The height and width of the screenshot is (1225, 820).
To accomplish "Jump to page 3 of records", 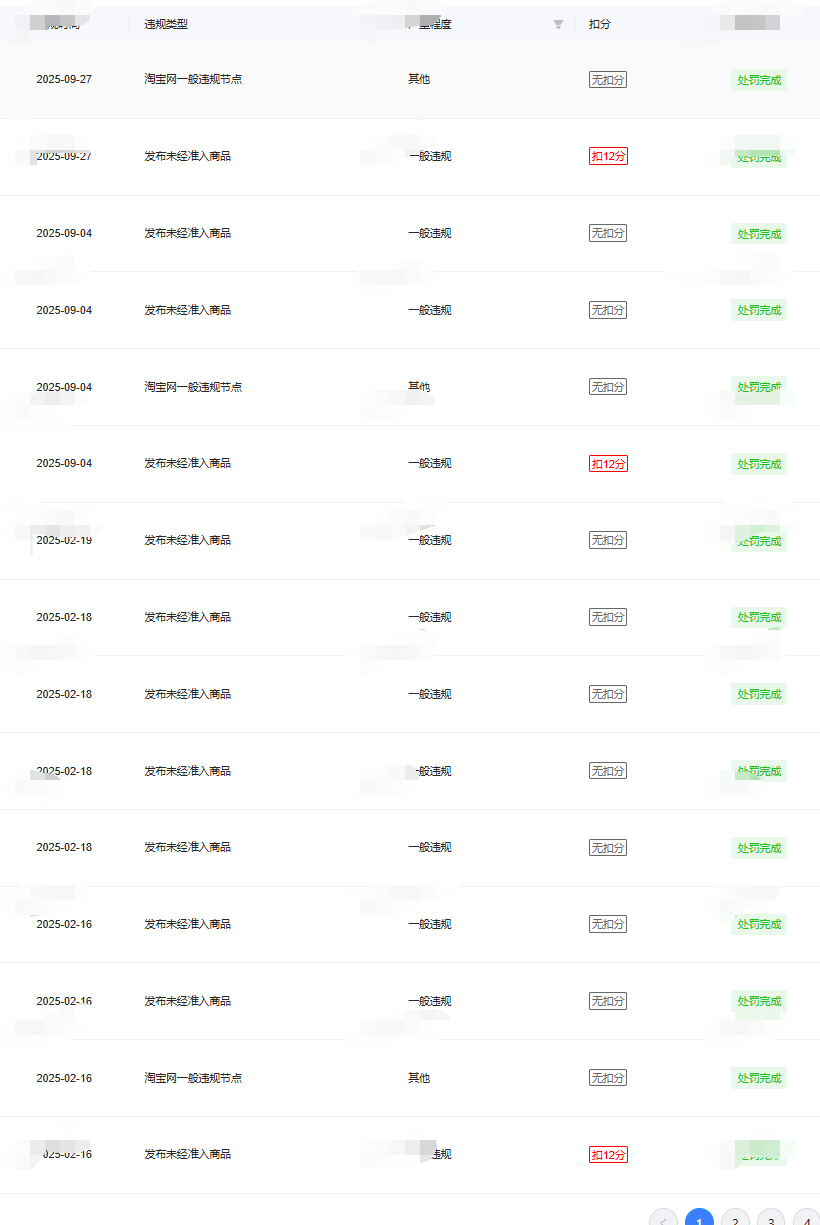I will point(771,1219).
